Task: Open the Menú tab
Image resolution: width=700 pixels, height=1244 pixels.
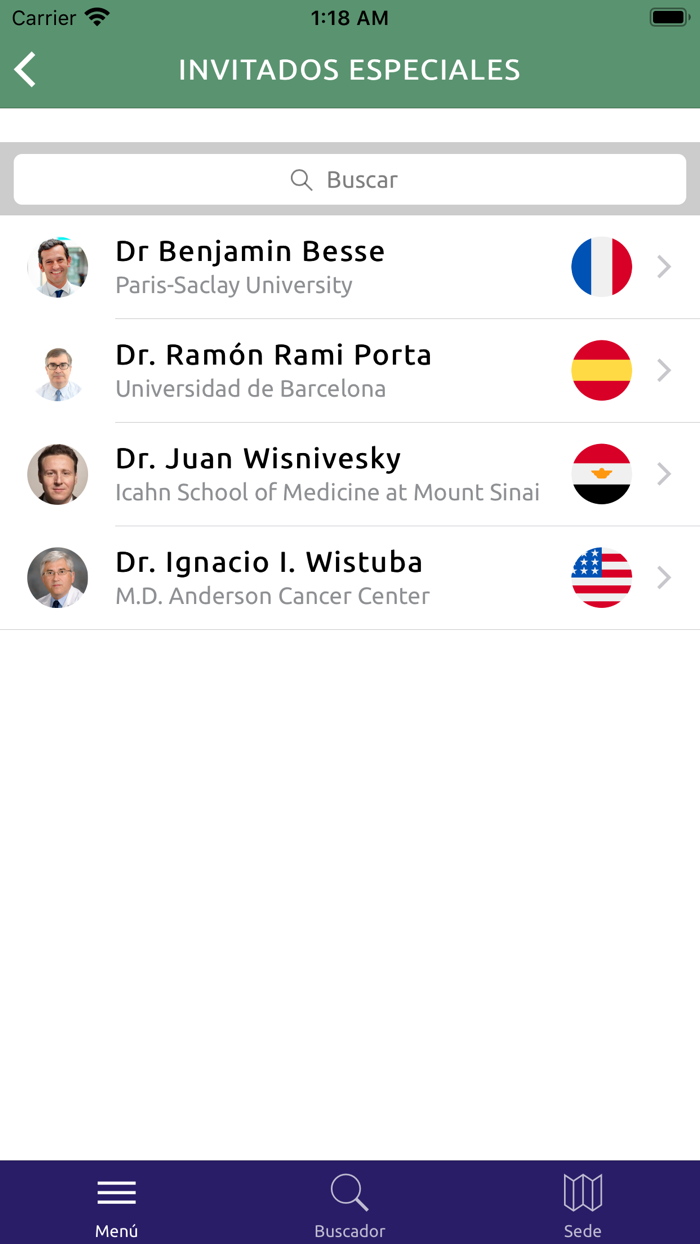Action: pos(117,1203)
